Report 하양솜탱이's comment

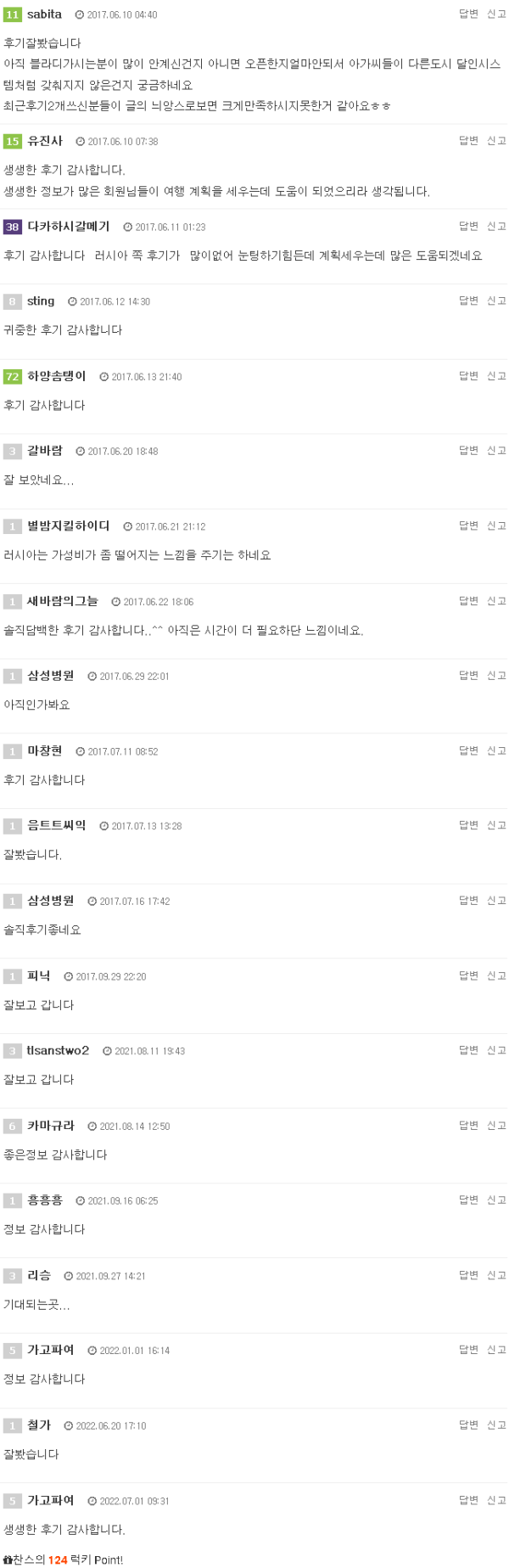pos(496,376)
